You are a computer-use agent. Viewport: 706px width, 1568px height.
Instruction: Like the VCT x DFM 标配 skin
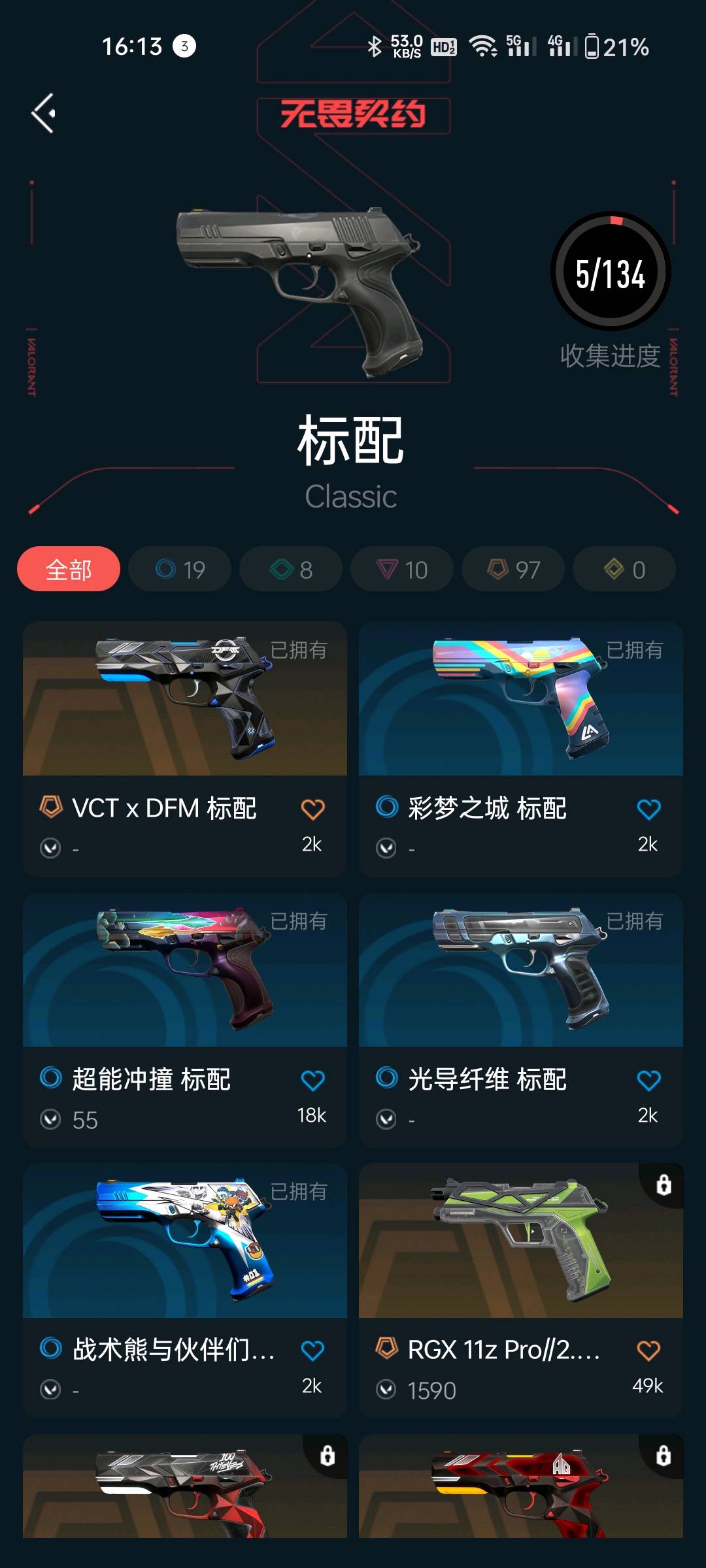tap(312, 809)
